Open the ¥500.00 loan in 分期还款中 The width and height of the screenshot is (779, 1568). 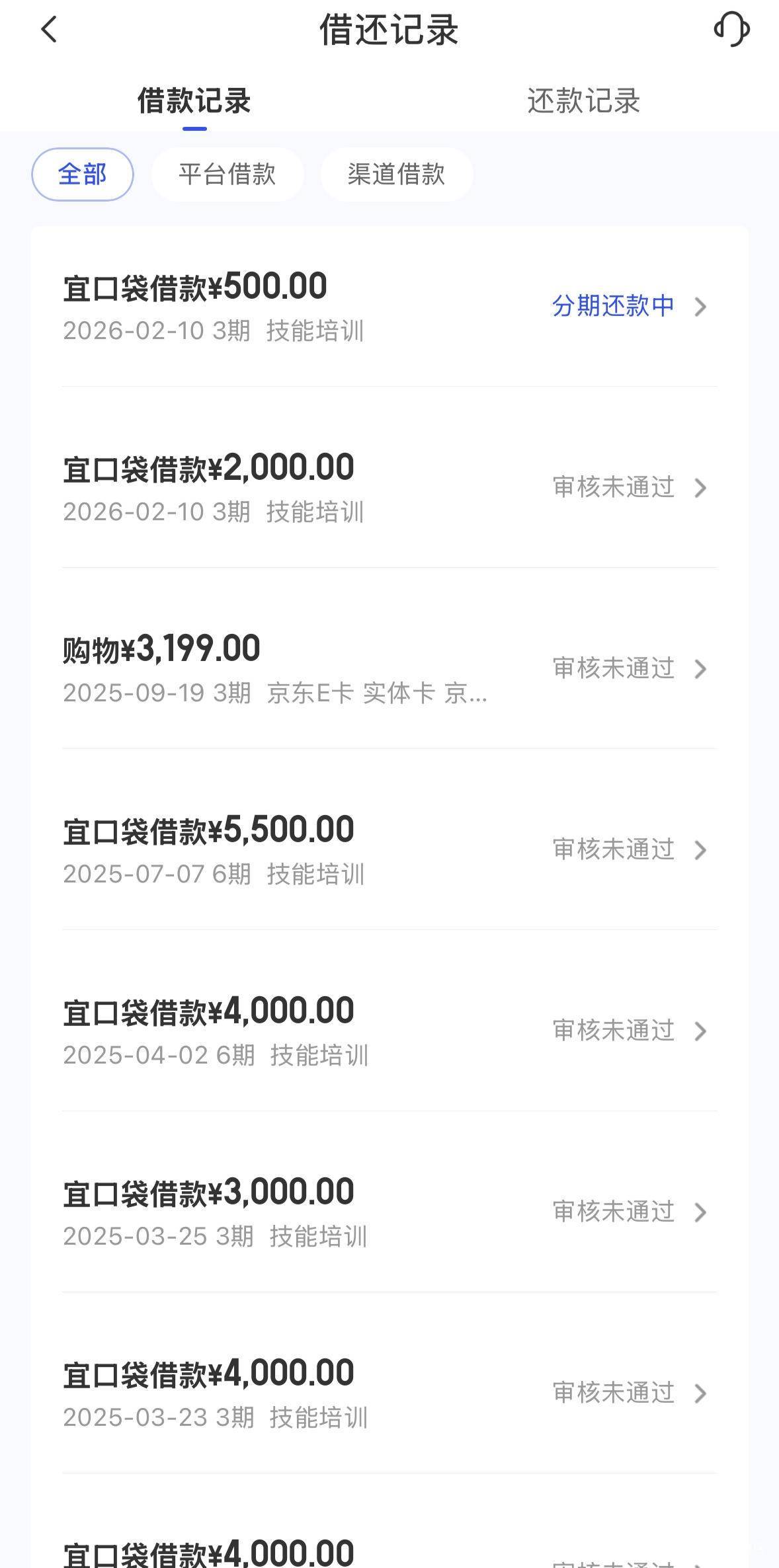[x=389, y=307]
